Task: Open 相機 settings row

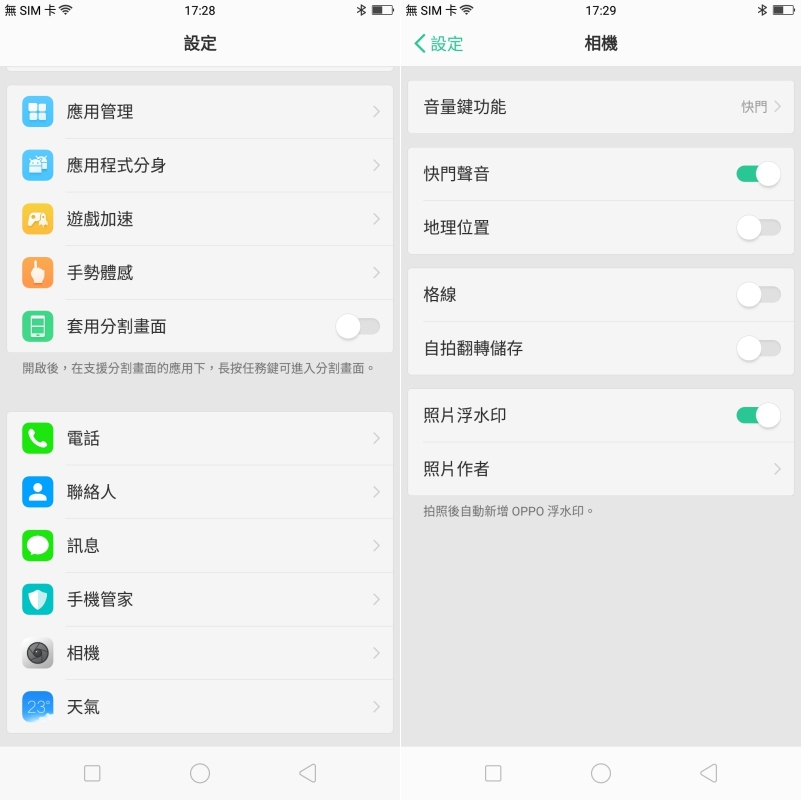Action: (x=200, y=653)
